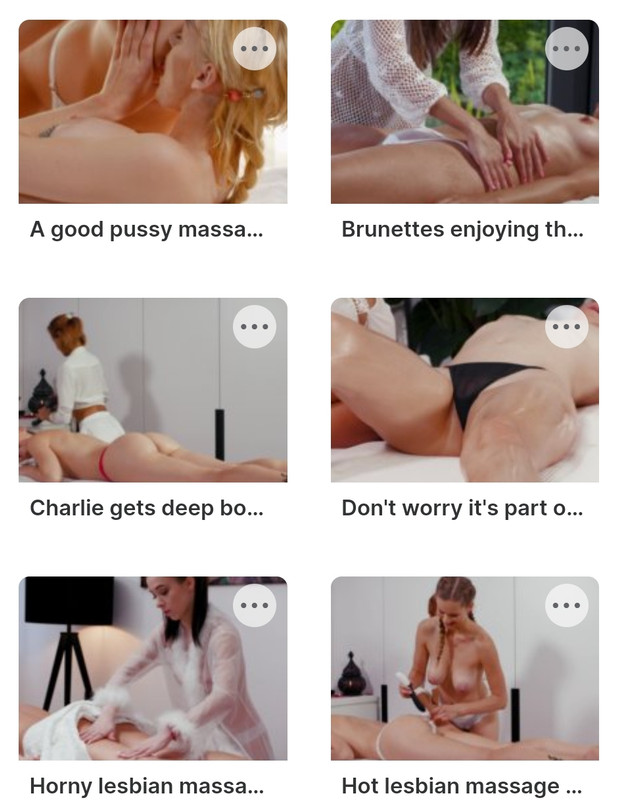621x800 pixels.
Task: Open the options menu on the "A good…" tile
Action: coord(254,48)
